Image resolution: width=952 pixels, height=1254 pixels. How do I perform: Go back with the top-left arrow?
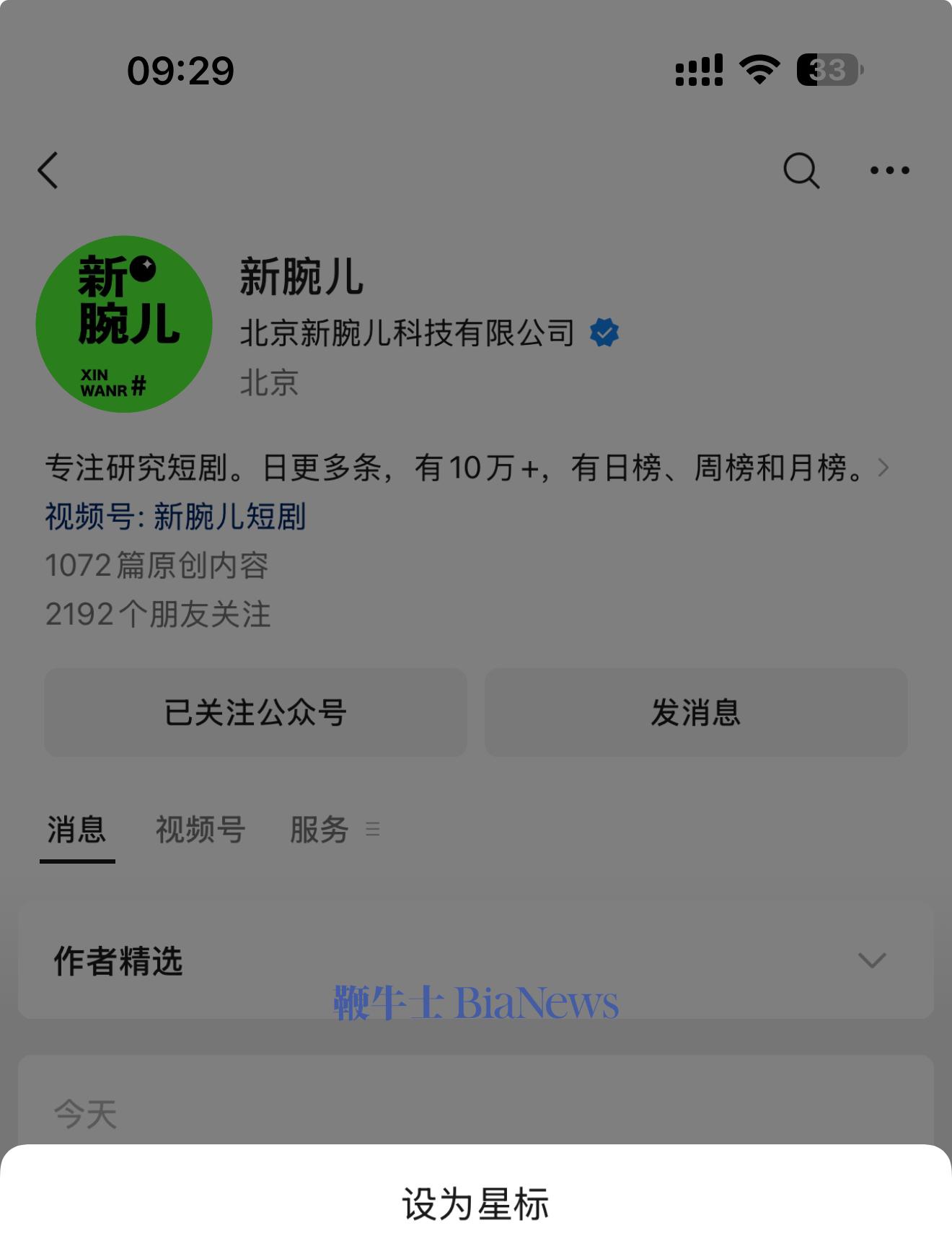(x=48, y=171)
